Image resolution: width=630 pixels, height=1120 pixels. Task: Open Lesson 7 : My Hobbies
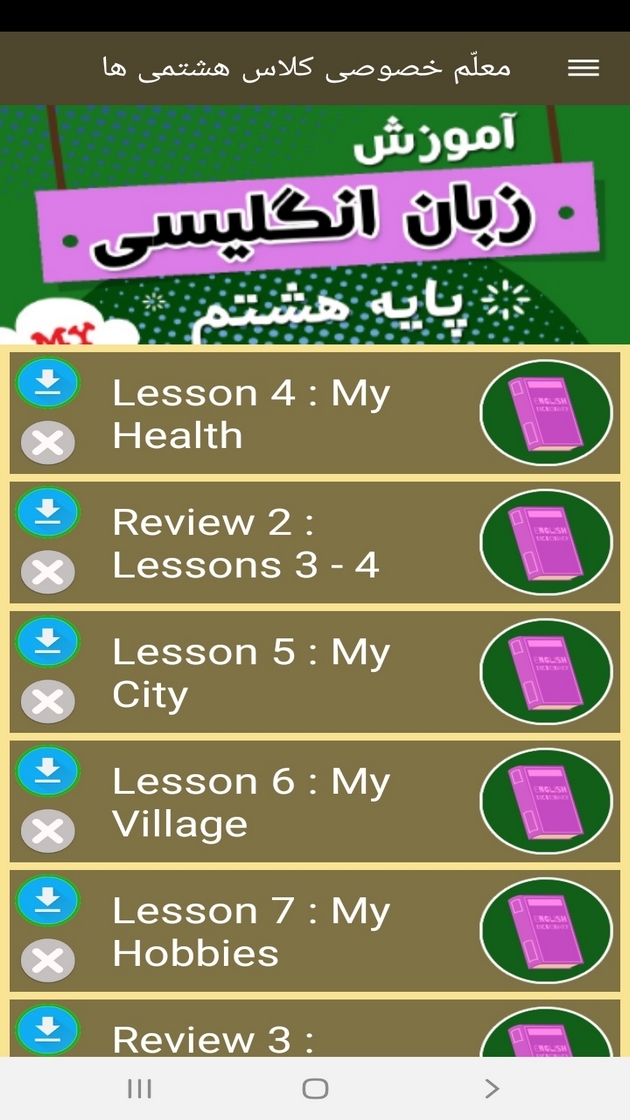(x=250, y=931)
